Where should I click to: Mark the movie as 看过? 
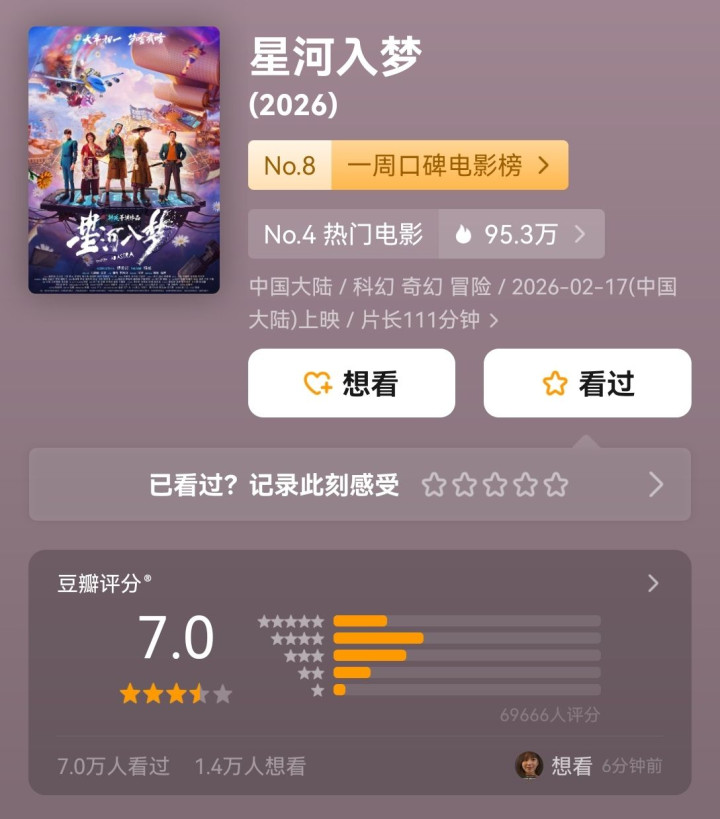coord(587,383)
